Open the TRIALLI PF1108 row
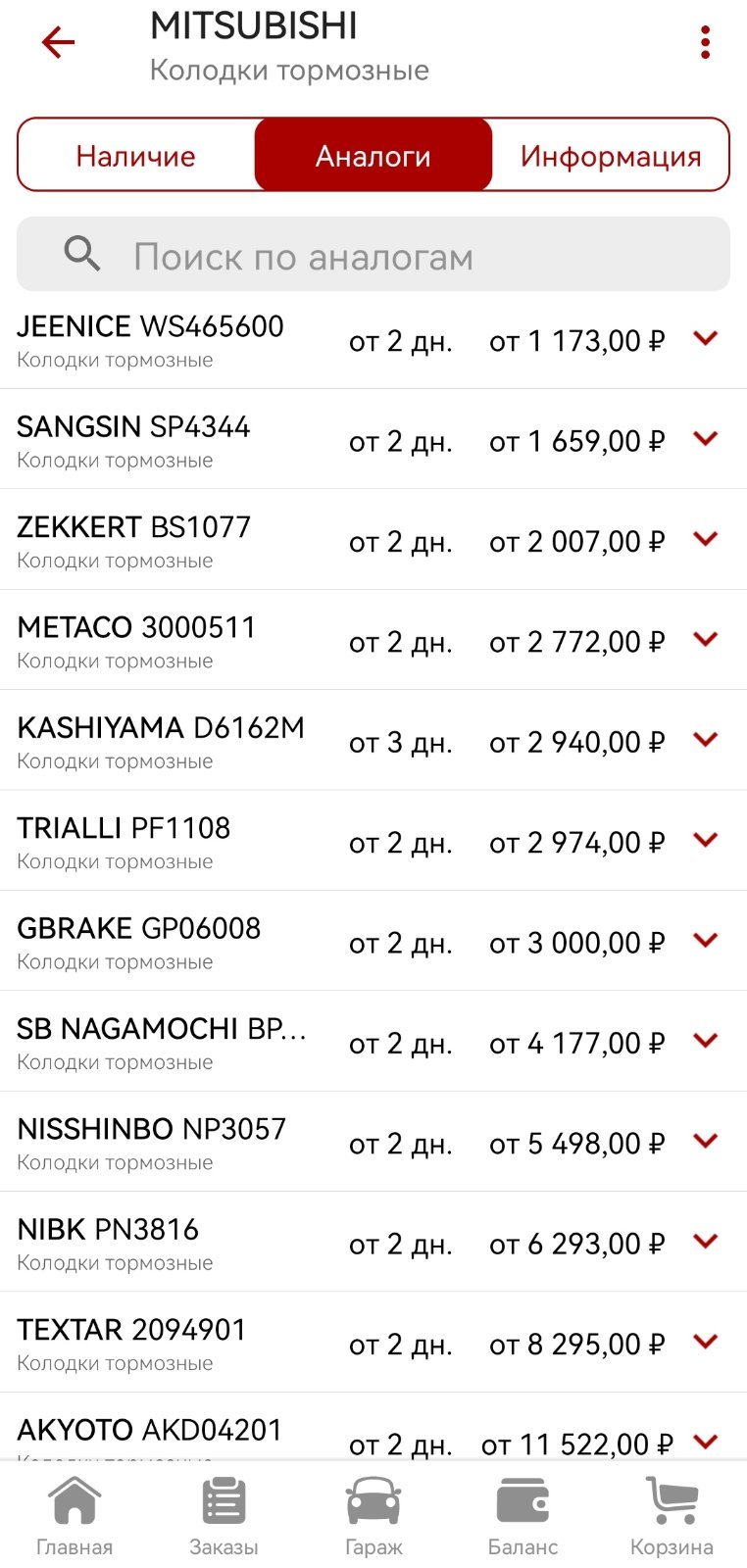Image resolution: width=747 pixels, height=1568 pixels. (x=373, y=841)
